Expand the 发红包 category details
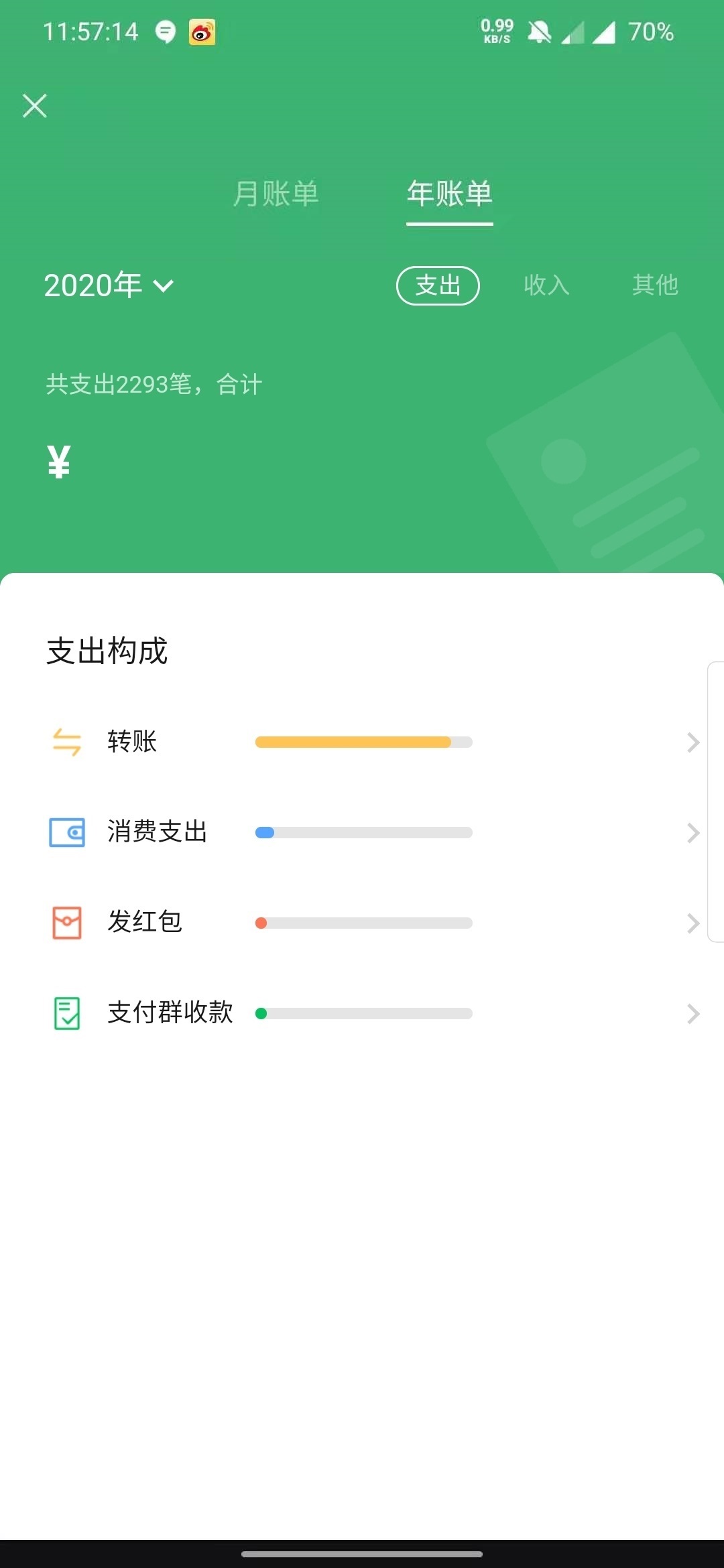The height and width of the screenshot is (1568, 724). click(693, 923)
